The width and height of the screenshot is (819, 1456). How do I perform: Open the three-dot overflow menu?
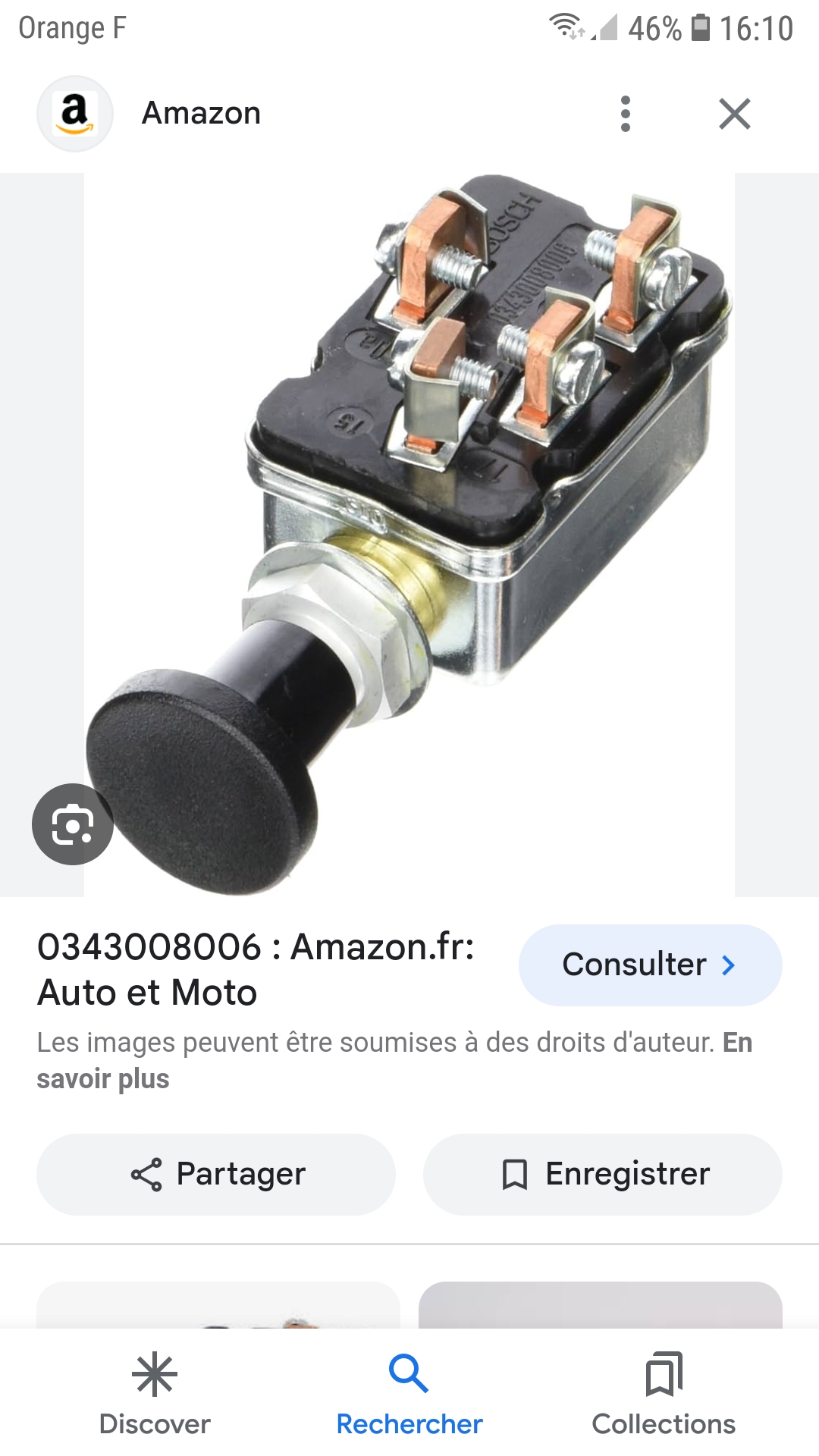click(625, 114)
